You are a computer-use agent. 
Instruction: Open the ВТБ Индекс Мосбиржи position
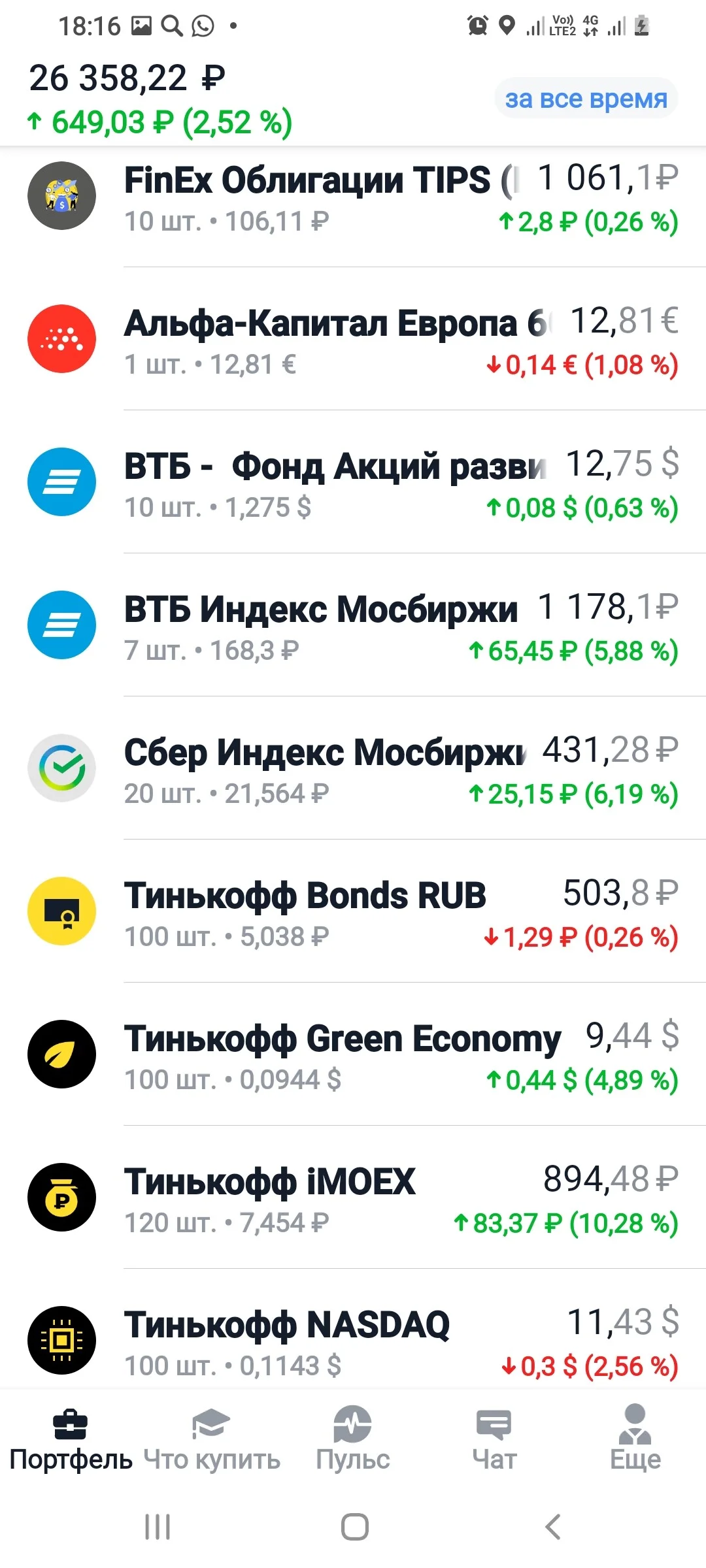[x=353, y=625]
